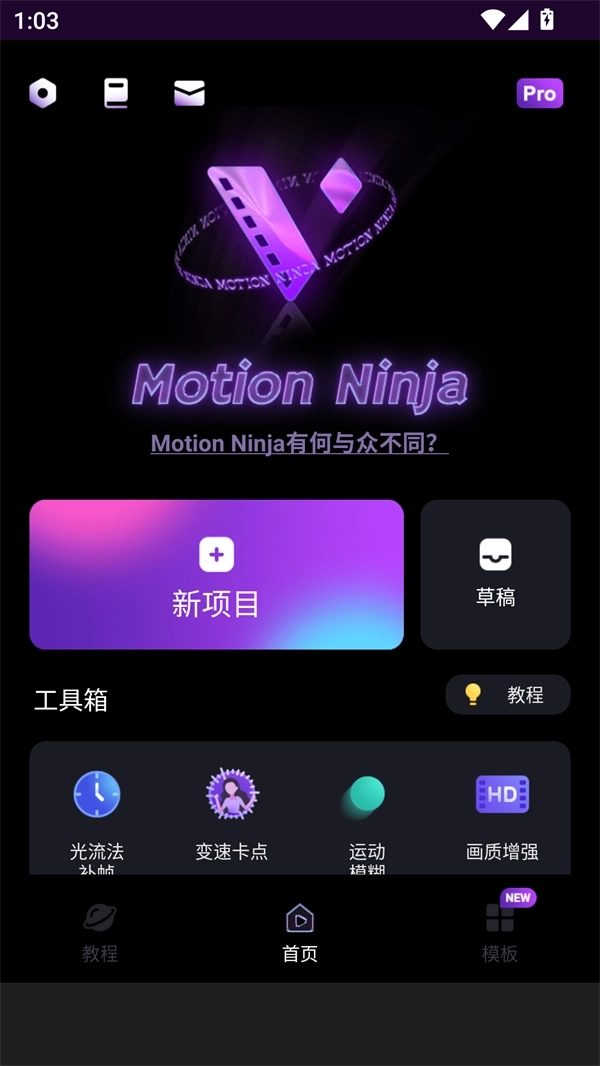Screen dimensions: 600x1066
Task: Select the 光流法补帧 tool
Action: point(97,812)
